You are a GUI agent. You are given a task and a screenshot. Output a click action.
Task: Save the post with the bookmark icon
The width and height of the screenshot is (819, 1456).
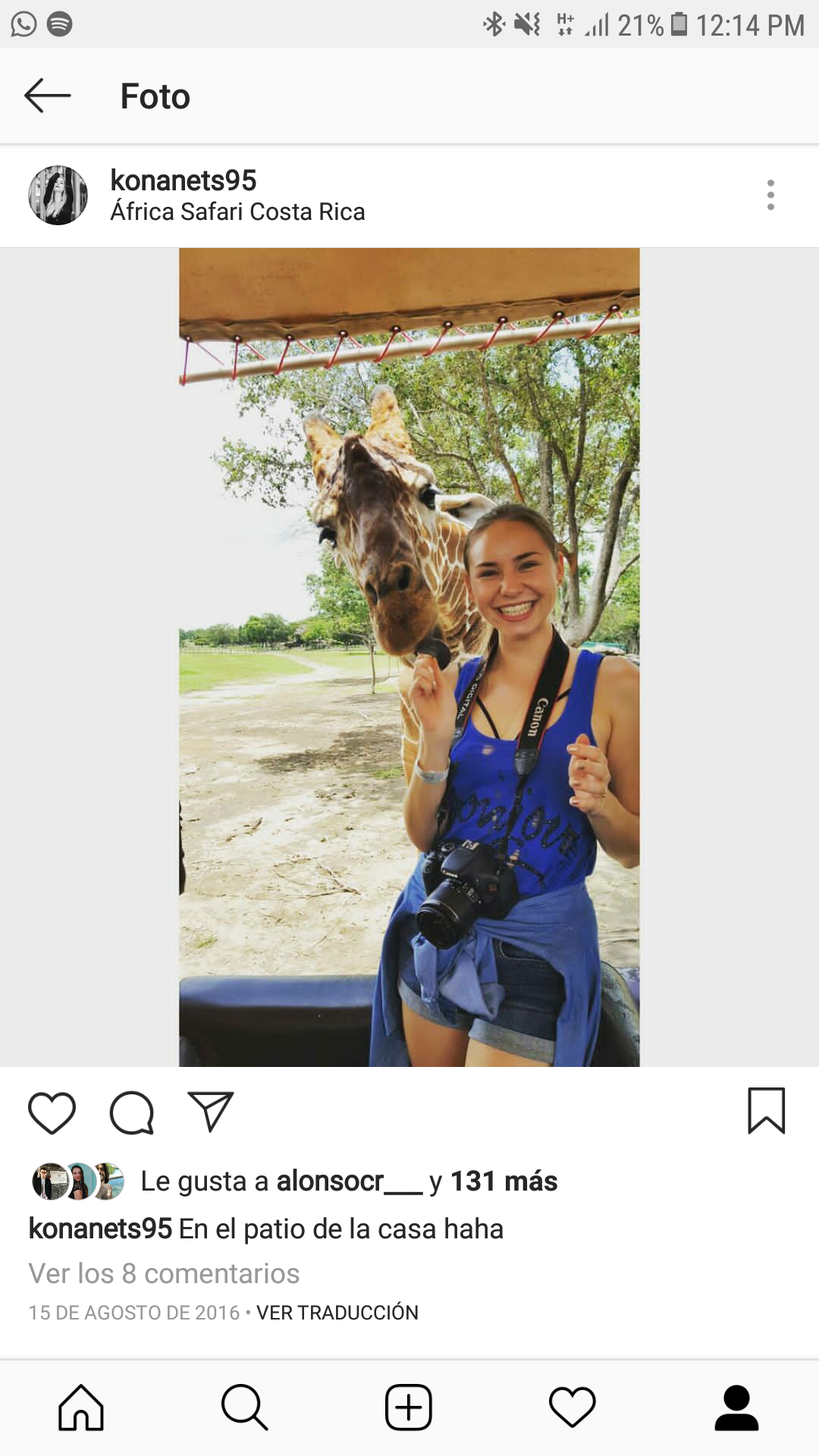pyautogui.click(x=767, y=1111)
